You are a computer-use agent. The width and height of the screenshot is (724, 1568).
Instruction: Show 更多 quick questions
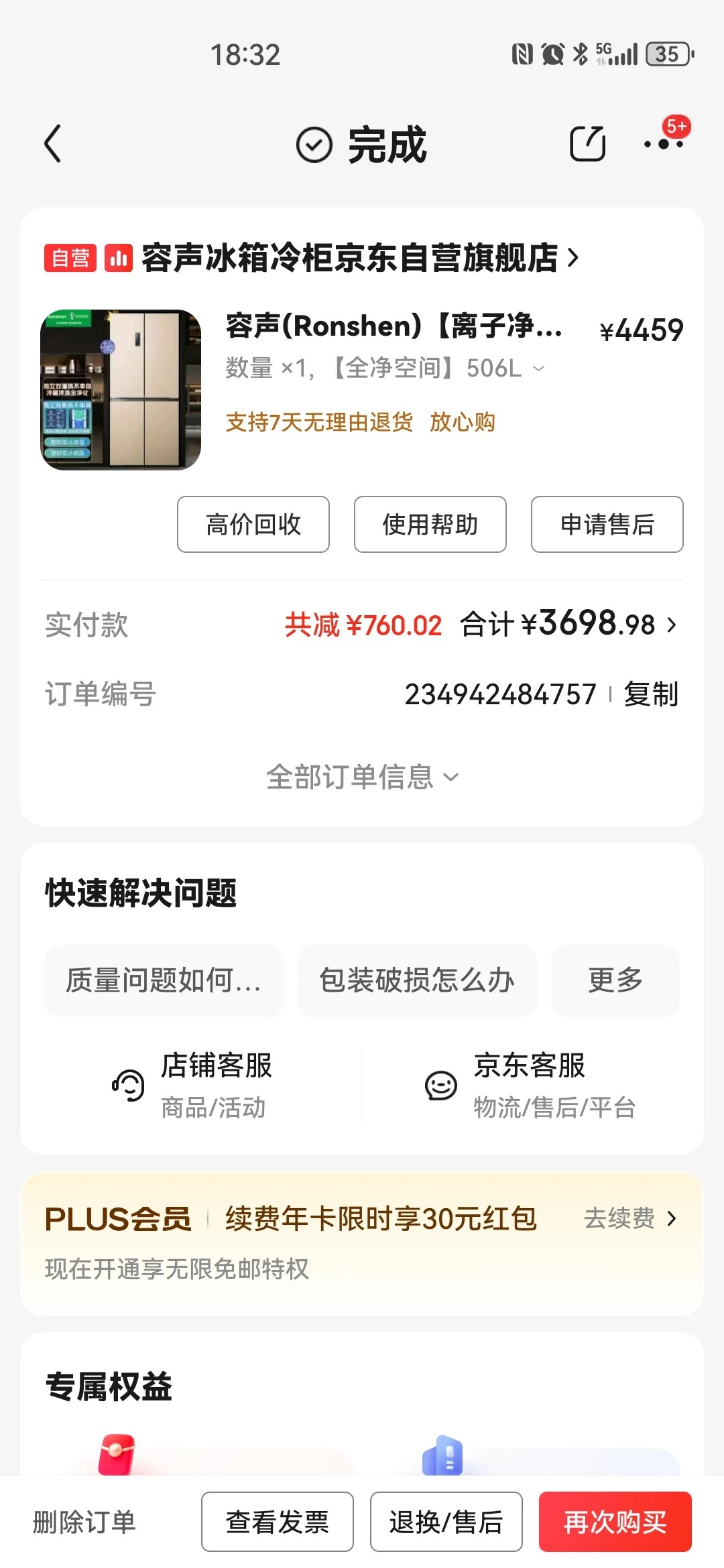pyautogui.click(x=615, y=980)
